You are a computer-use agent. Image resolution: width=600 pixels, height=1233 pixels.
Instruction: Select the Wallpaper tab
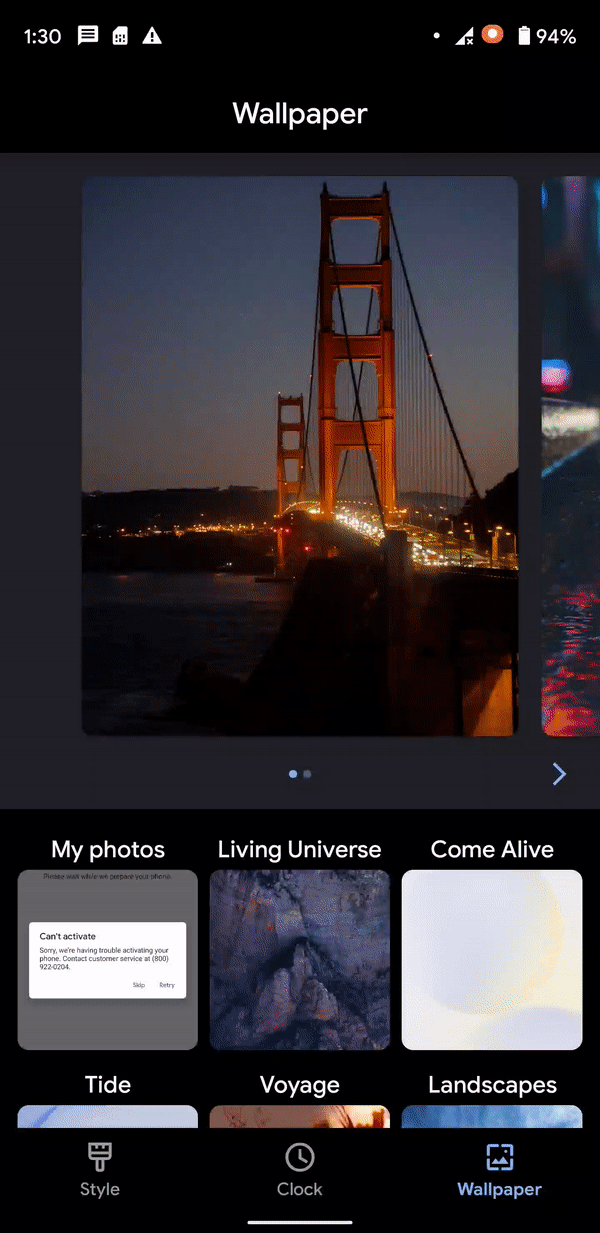pos(499,1170)
